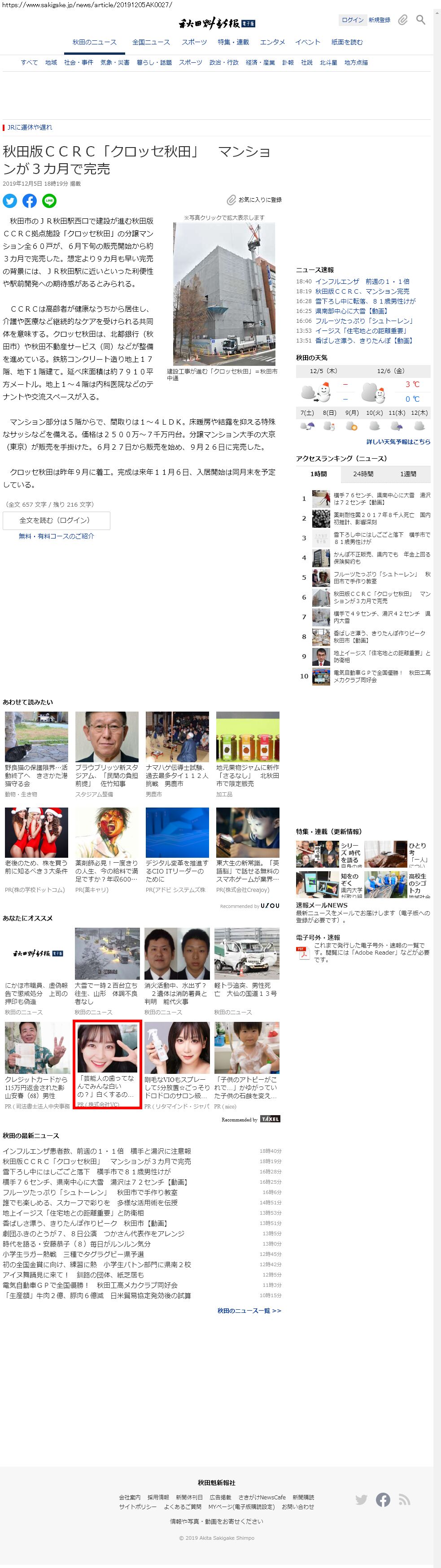Open the search magnifier icon
The width and height of the screenshot is (441, 1568).
[420, 20]
